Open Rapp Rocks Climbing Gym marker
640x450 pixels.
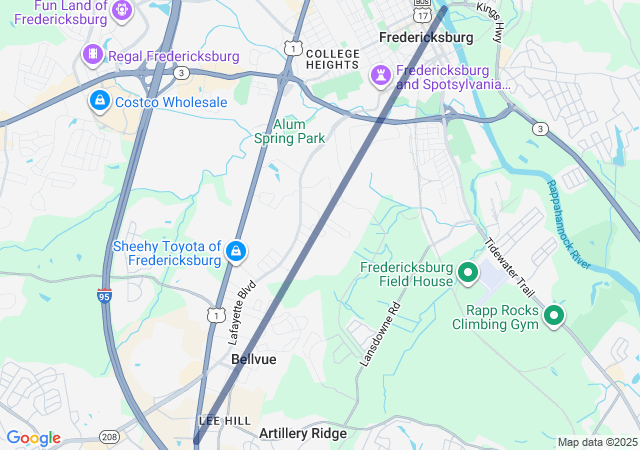(x=553, y=316)
